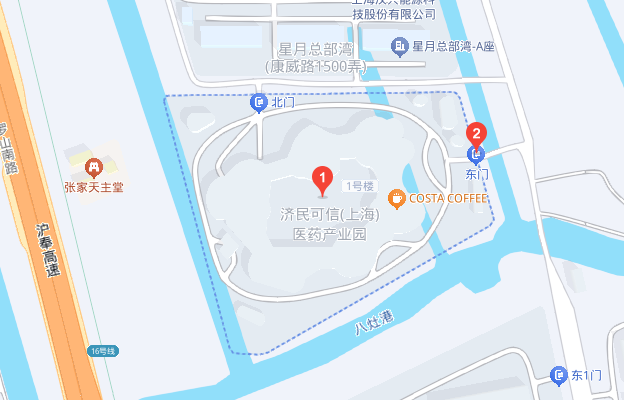This screenshot has width=624, height=400.
Task: Select the 张家天主堂 church marker
Action: 93,165
